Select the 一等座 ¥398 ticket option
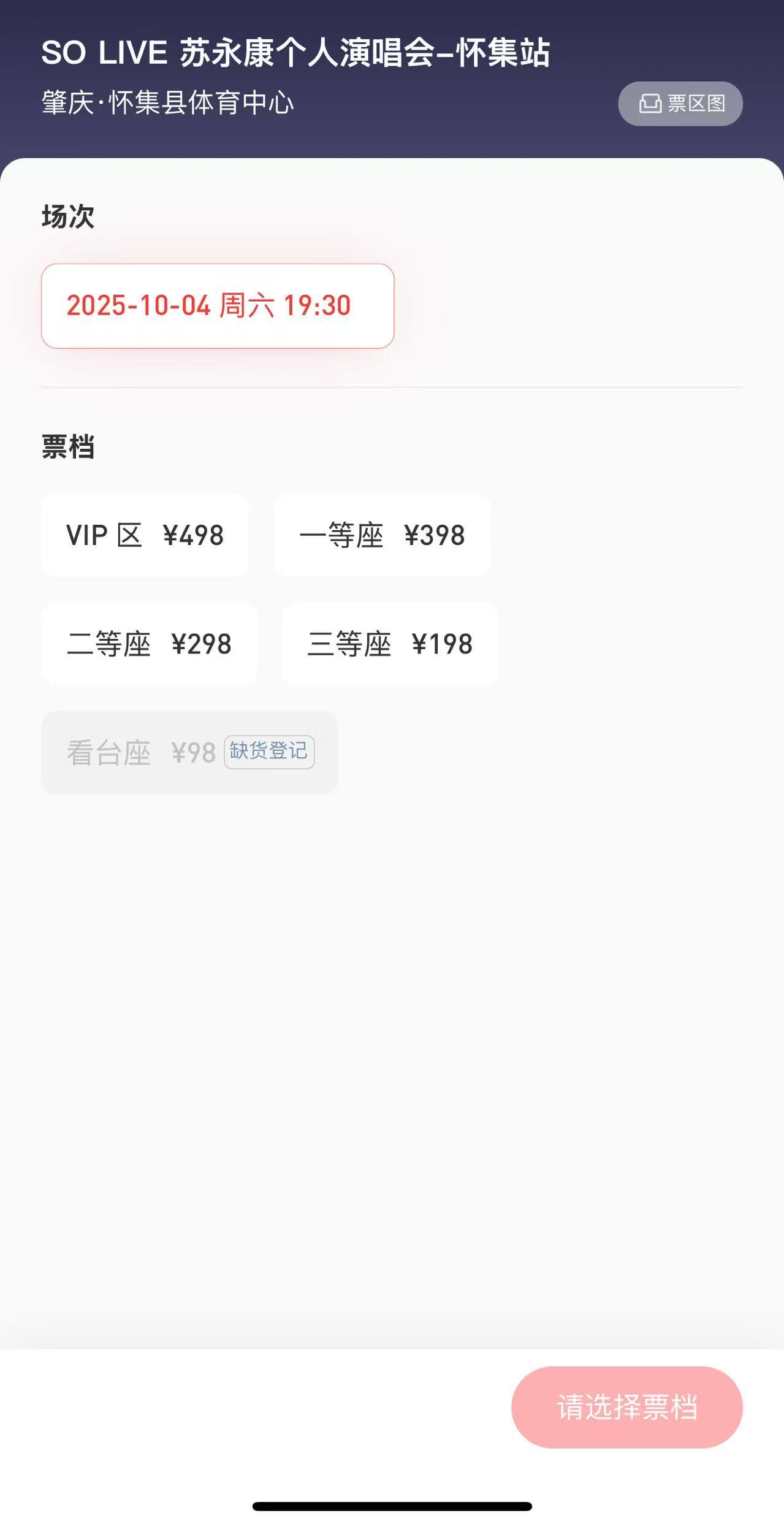The height and width of the screenshot is (1521, 784). 382,536
